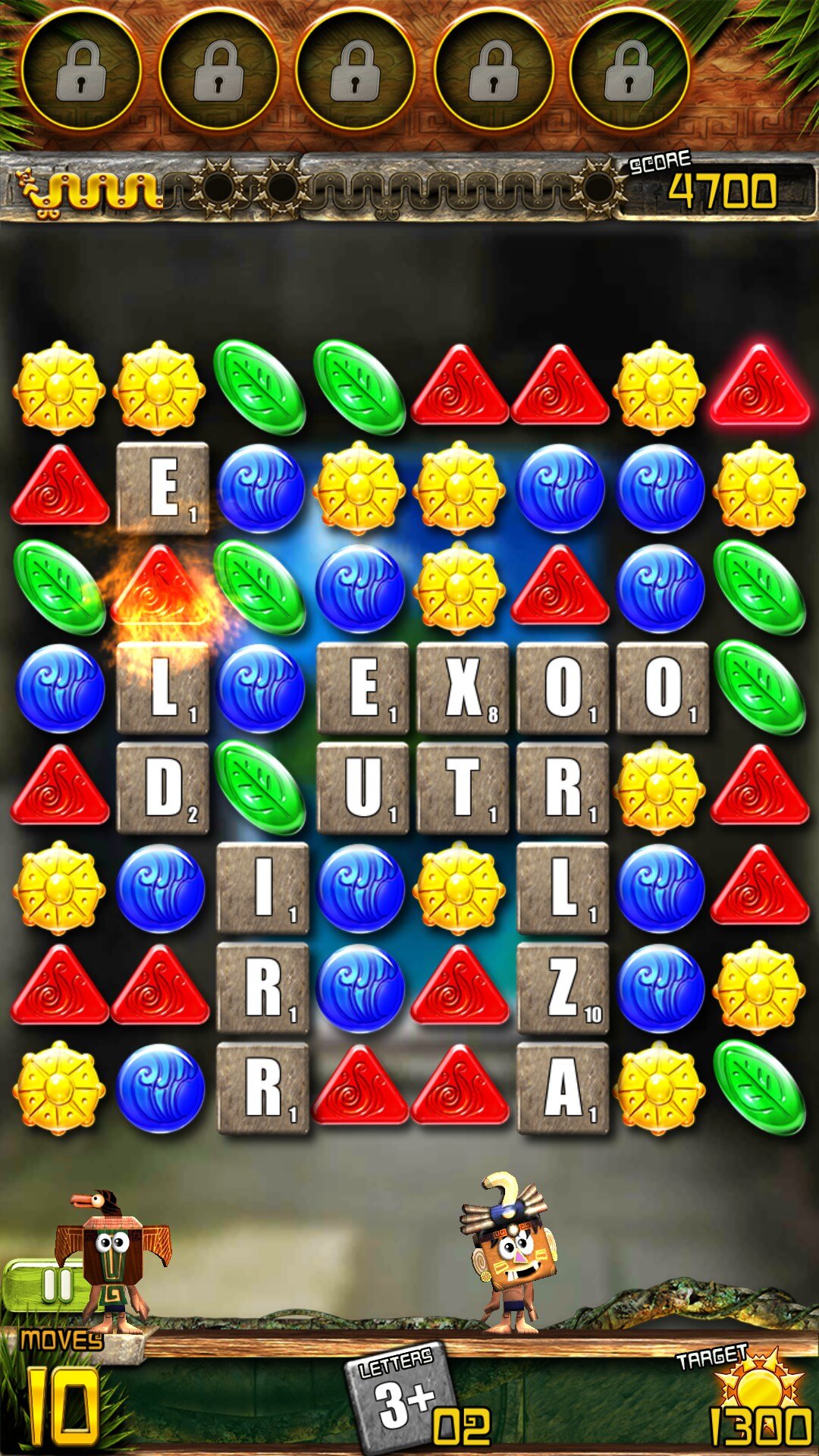The height and width of the screenshot is (1456, 819).
Task: Pick the A letter tile
Action: [562, 1088]
